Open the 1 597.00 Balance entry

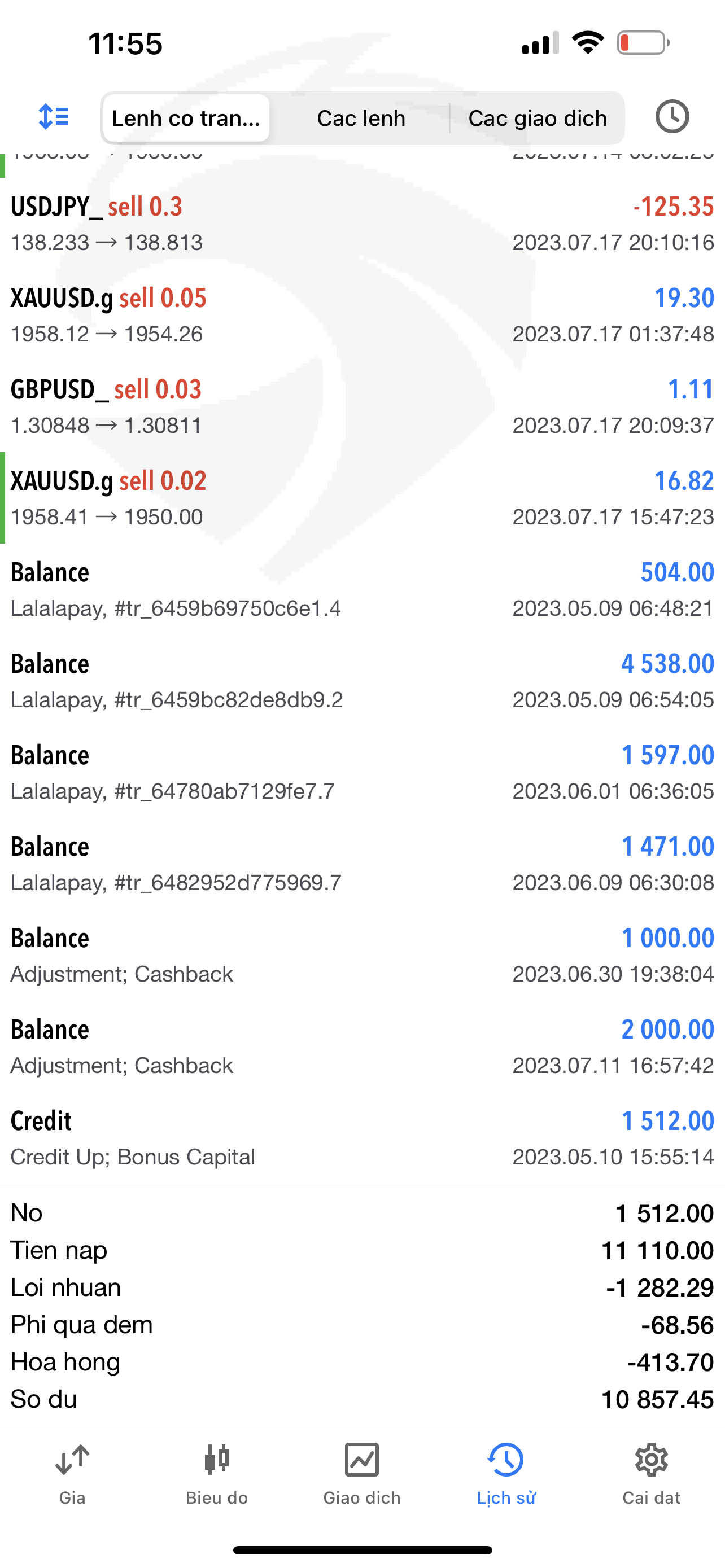362,772
